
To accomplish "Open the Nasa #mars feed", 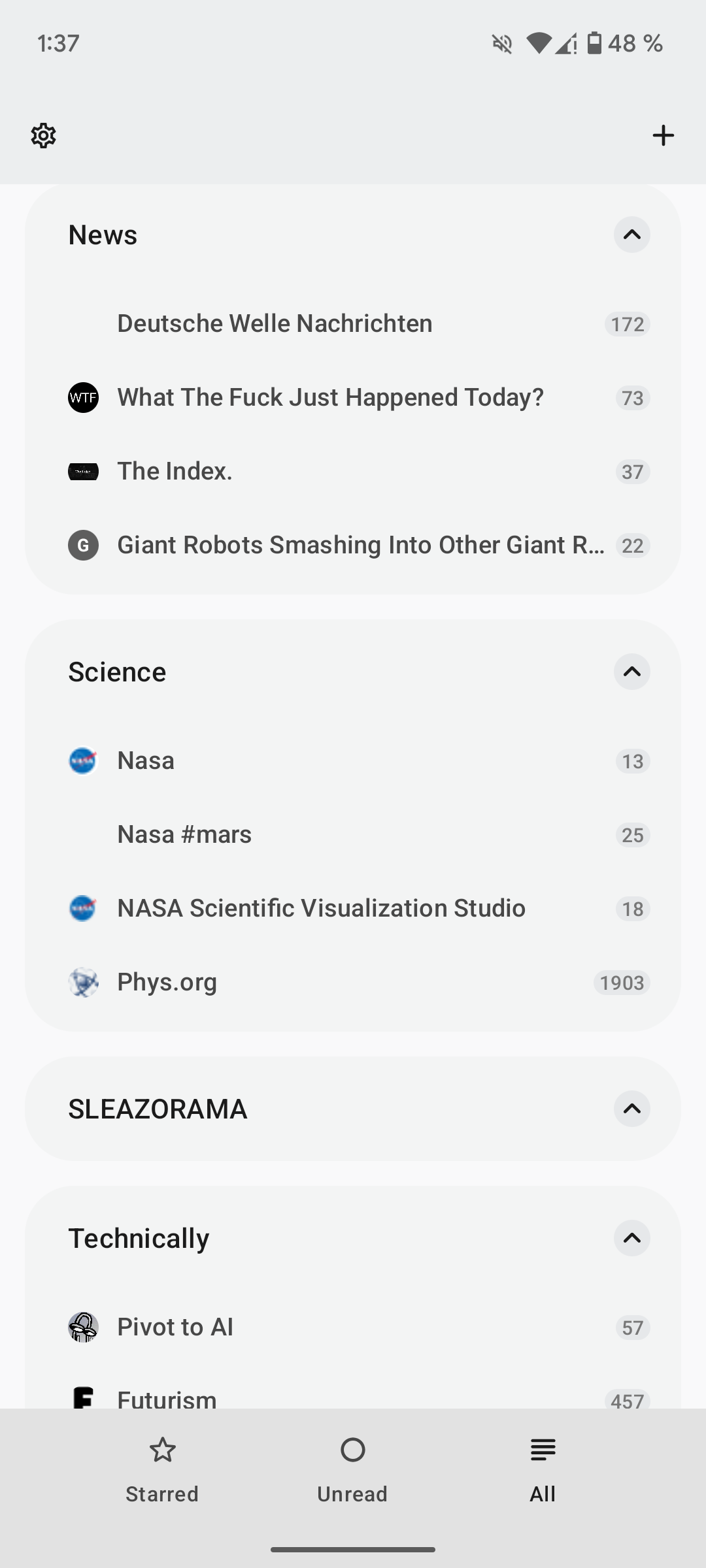I will coord(353,834).
